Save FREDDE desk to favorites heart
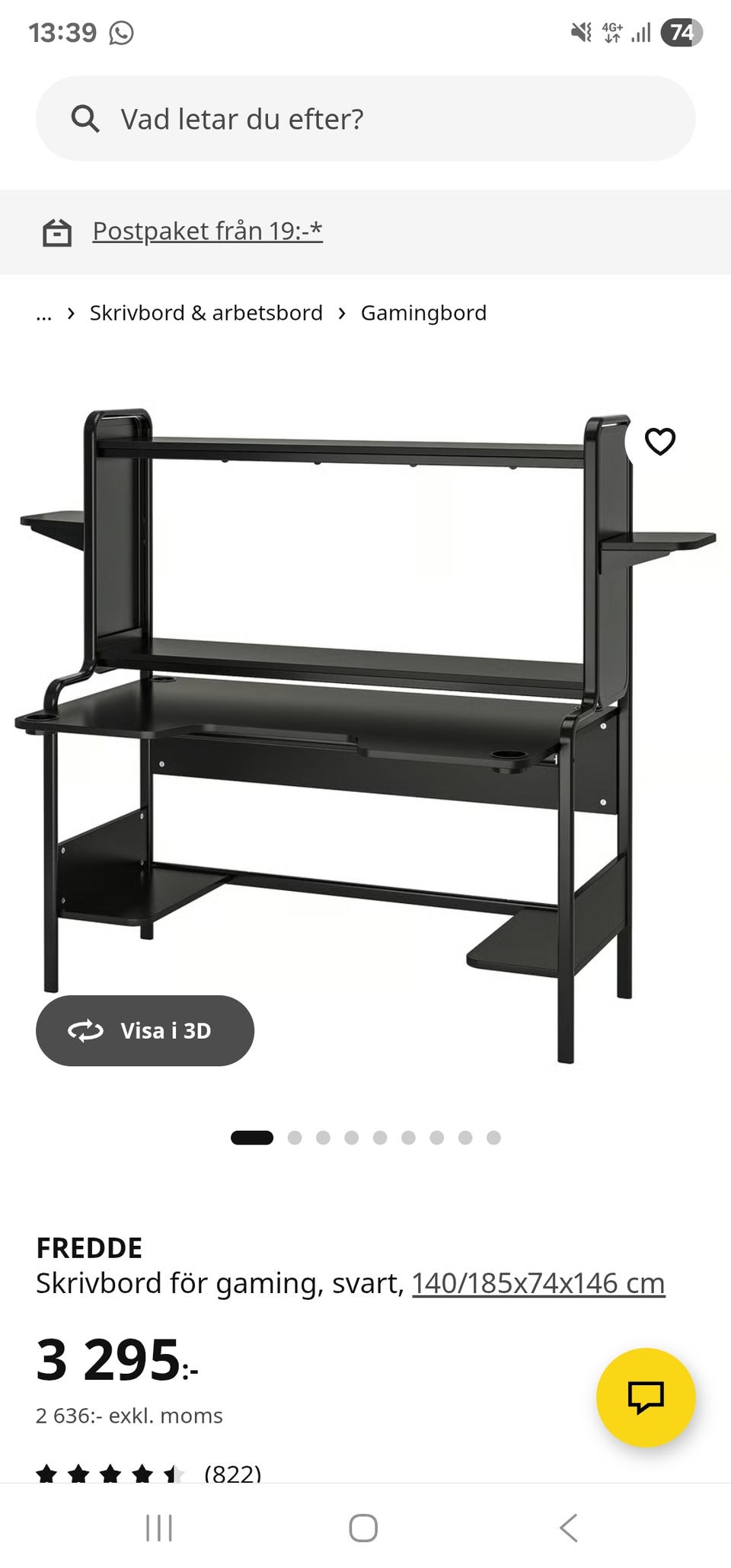731x1568 pixels. point(659,441)
